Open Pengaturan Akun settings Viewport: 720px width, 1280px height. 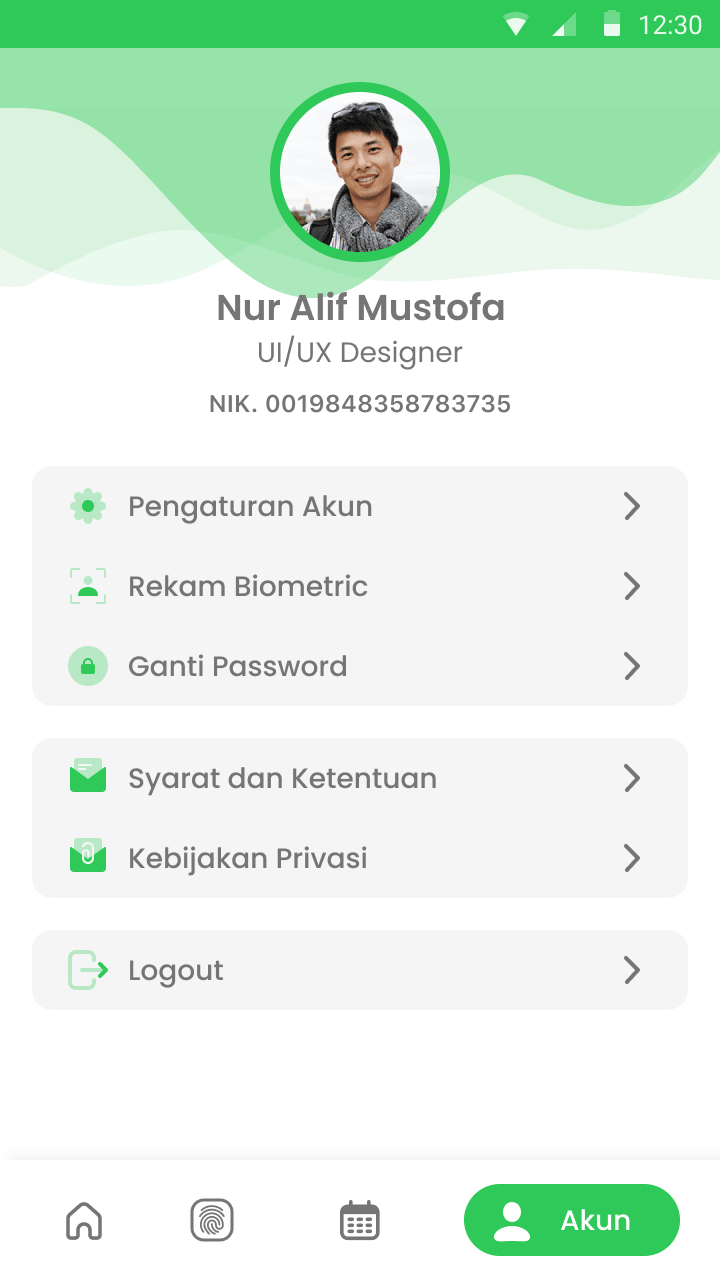click(x=360, y=507)
